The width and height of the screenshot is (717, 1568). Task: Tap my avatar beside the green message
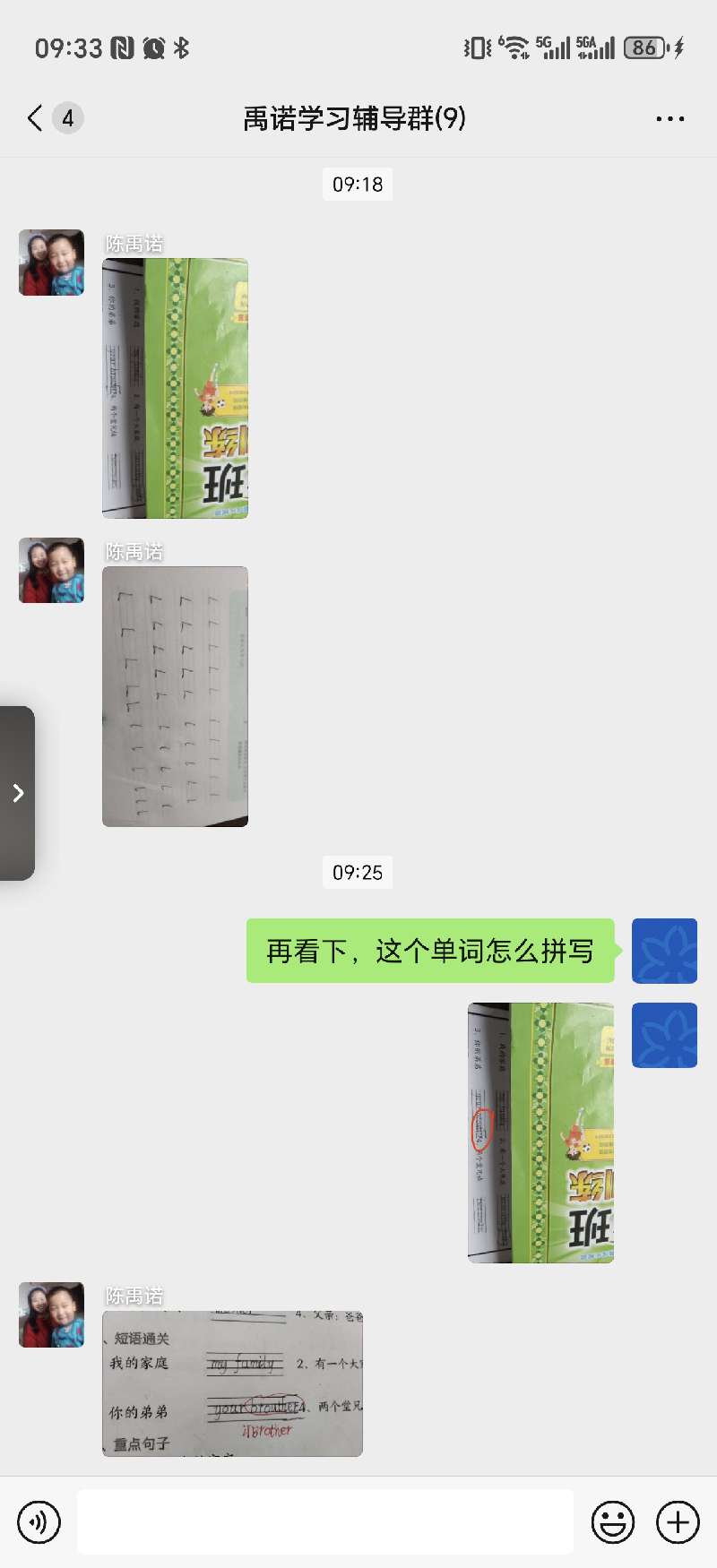tap(664, 951)
